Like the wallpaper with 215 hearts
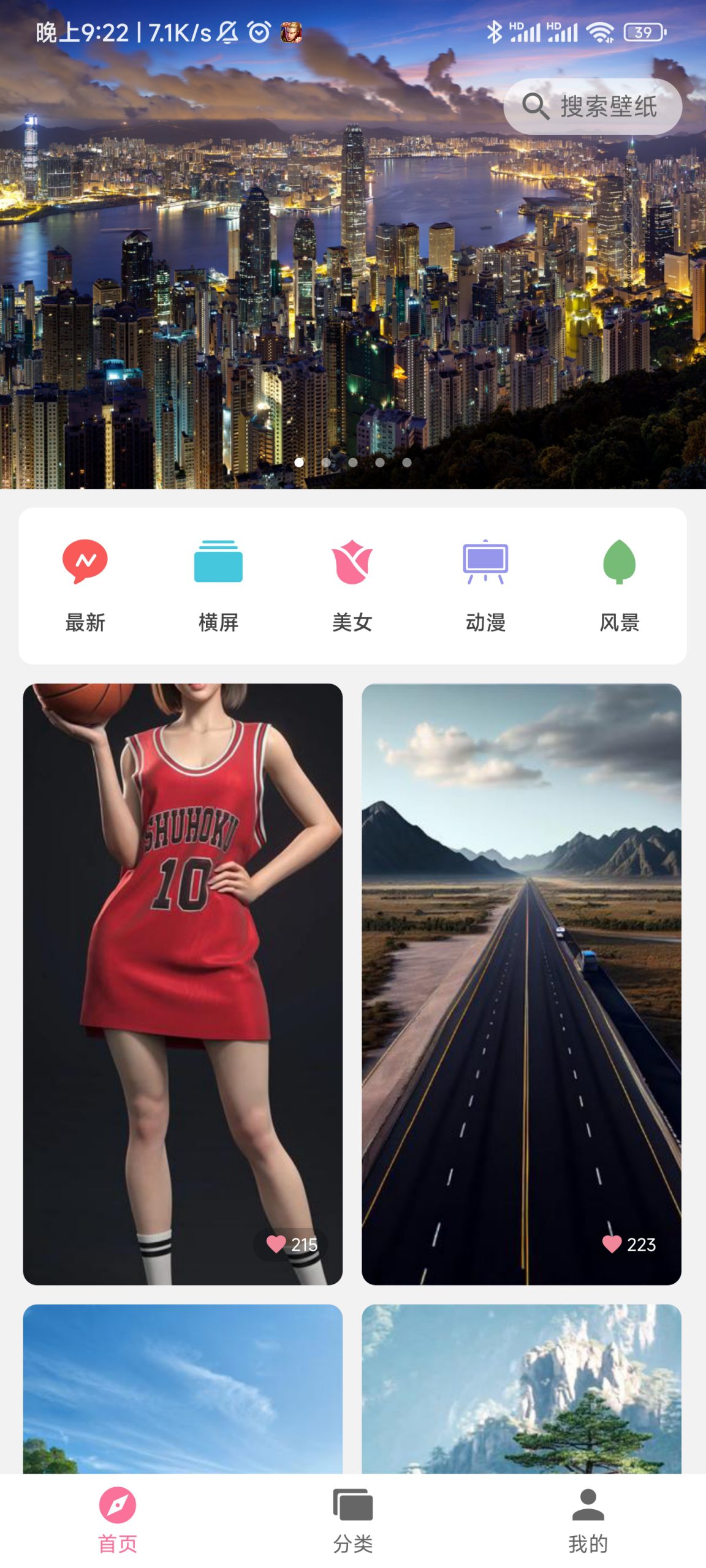Screen dimensions: 706x1568 pyautogui.click(x=276, y=1243)
